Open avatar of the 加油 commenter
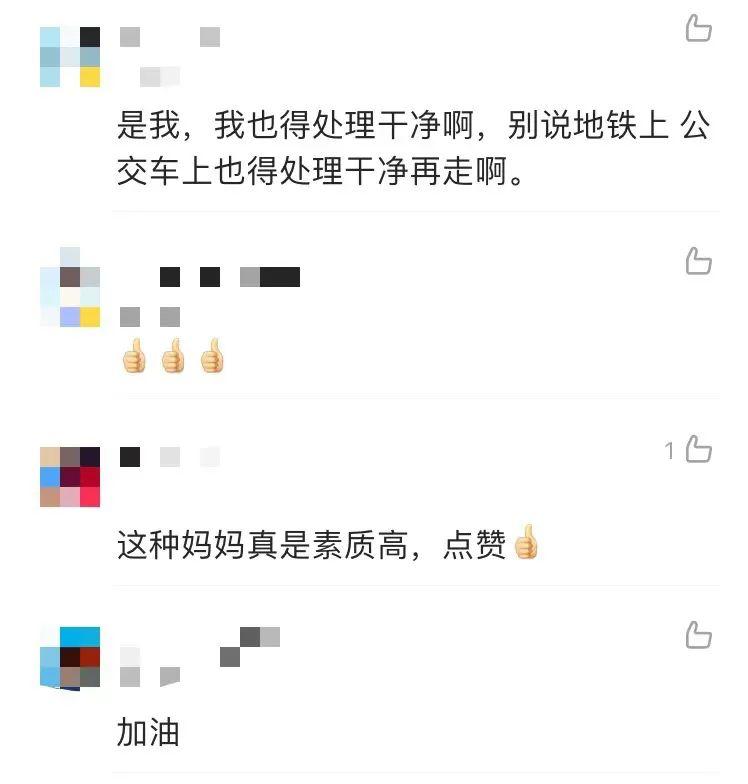Image resolution: width=748 pixels, height=784 pixels. pyautogui.click(x=70, y=657)
